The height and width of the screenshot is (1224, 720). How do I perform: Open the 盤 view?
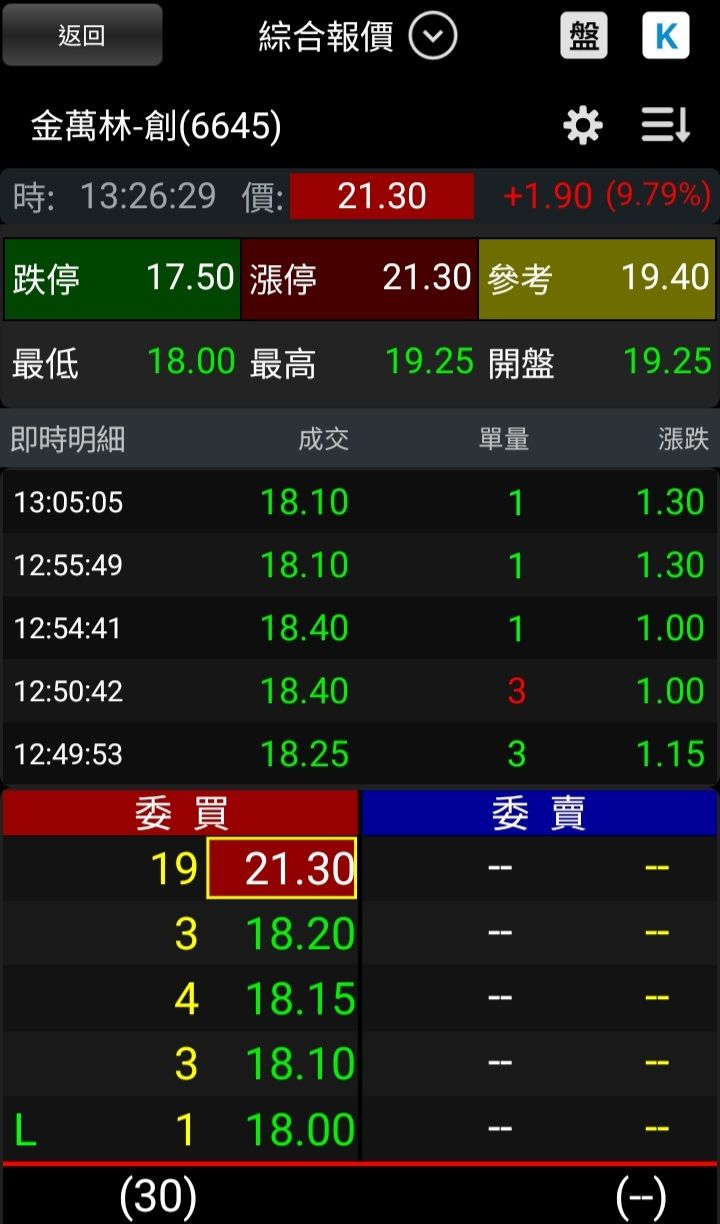[584, 36]
